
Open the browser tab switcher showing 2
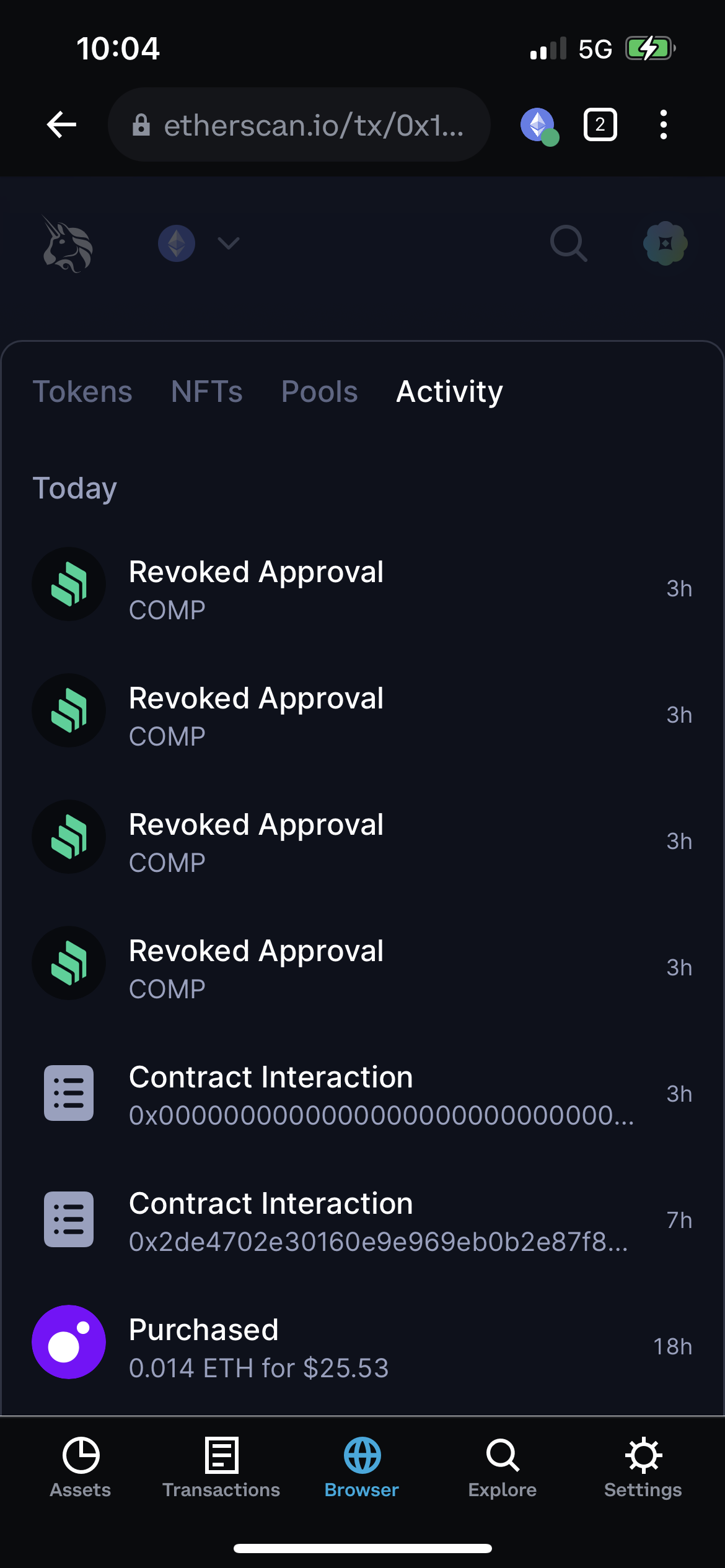(x=599, y=124)
